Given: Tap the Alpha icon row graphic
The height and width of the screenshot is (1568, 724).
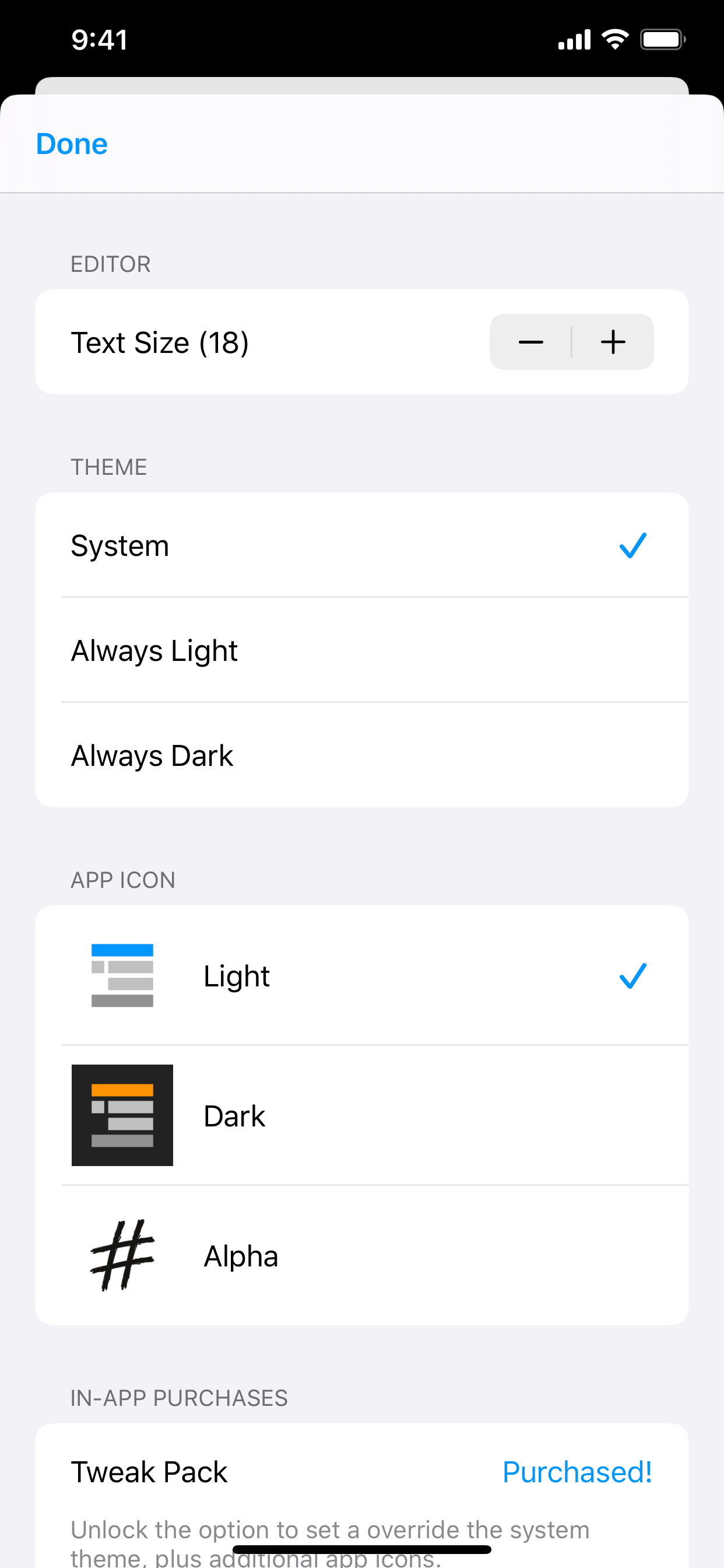Looking at the screenshot, I should pos(122,1255).
